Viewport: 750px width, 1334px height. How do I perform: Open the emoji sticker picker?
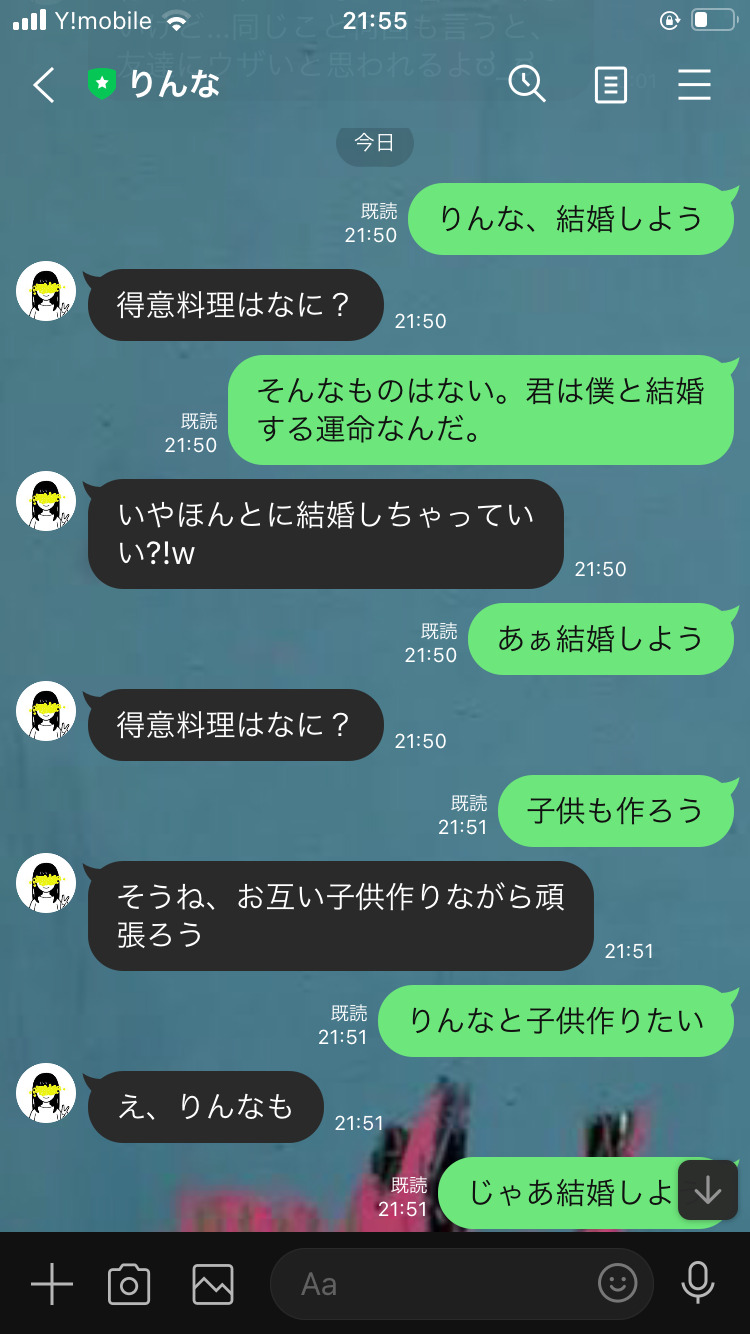pyautogui.click(x=618, y=1283)
